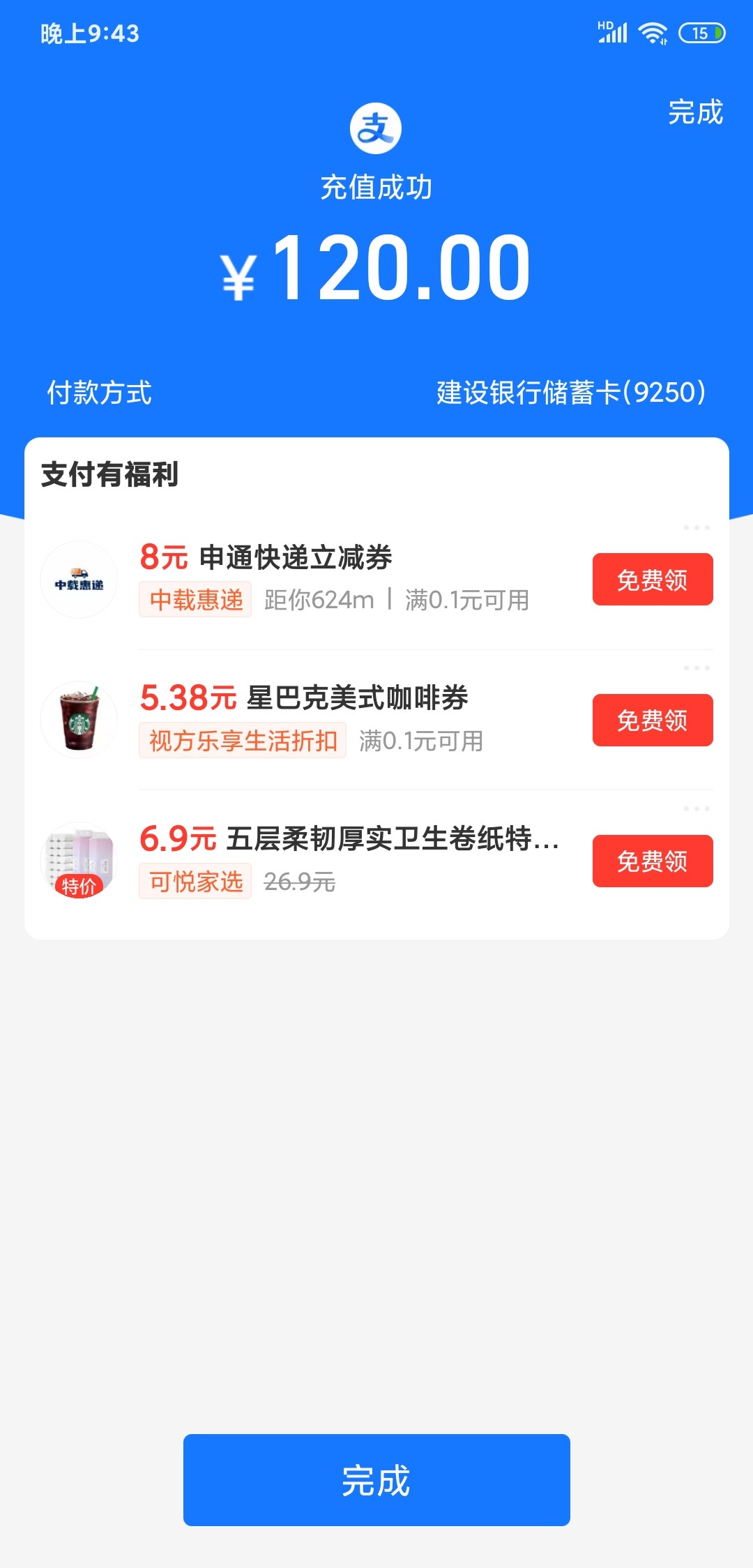Open more options for 星巴克 offer

pyautogui.click(x=696, y=668)
